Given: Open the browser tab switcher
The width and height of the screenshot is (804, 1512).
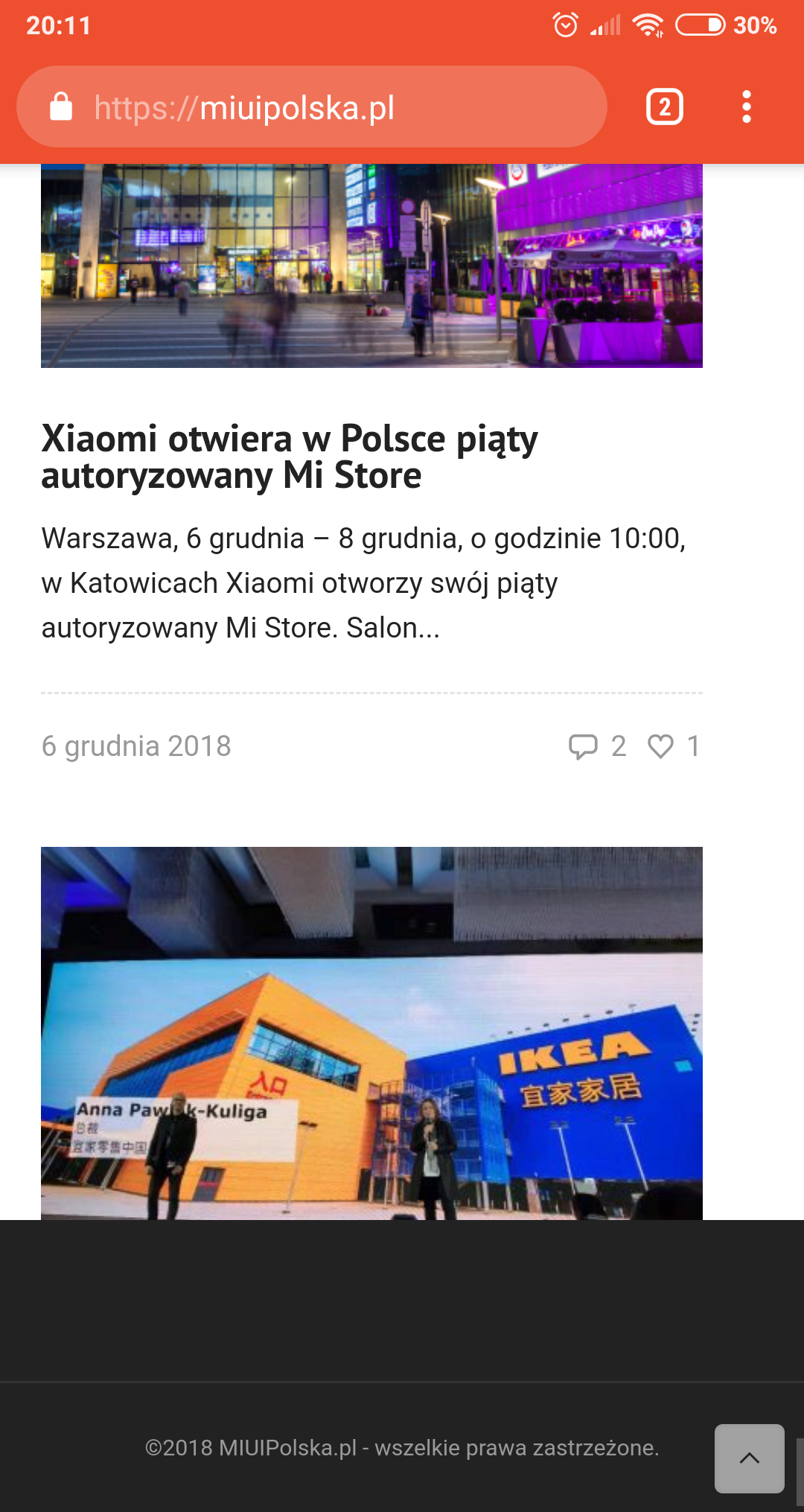Looking at the screenshot, I should (664, 107).
